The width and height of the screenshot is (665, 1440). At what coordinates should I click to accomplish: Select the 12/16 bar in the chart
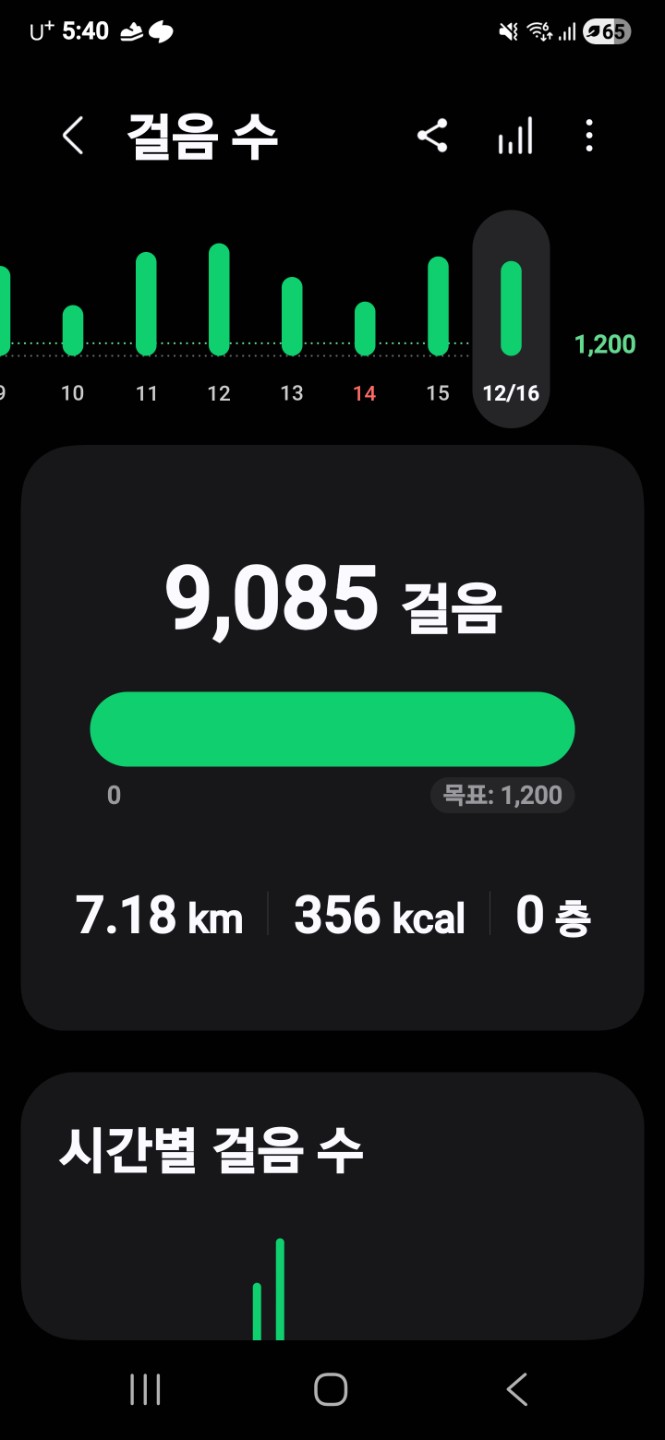point(511,308)
